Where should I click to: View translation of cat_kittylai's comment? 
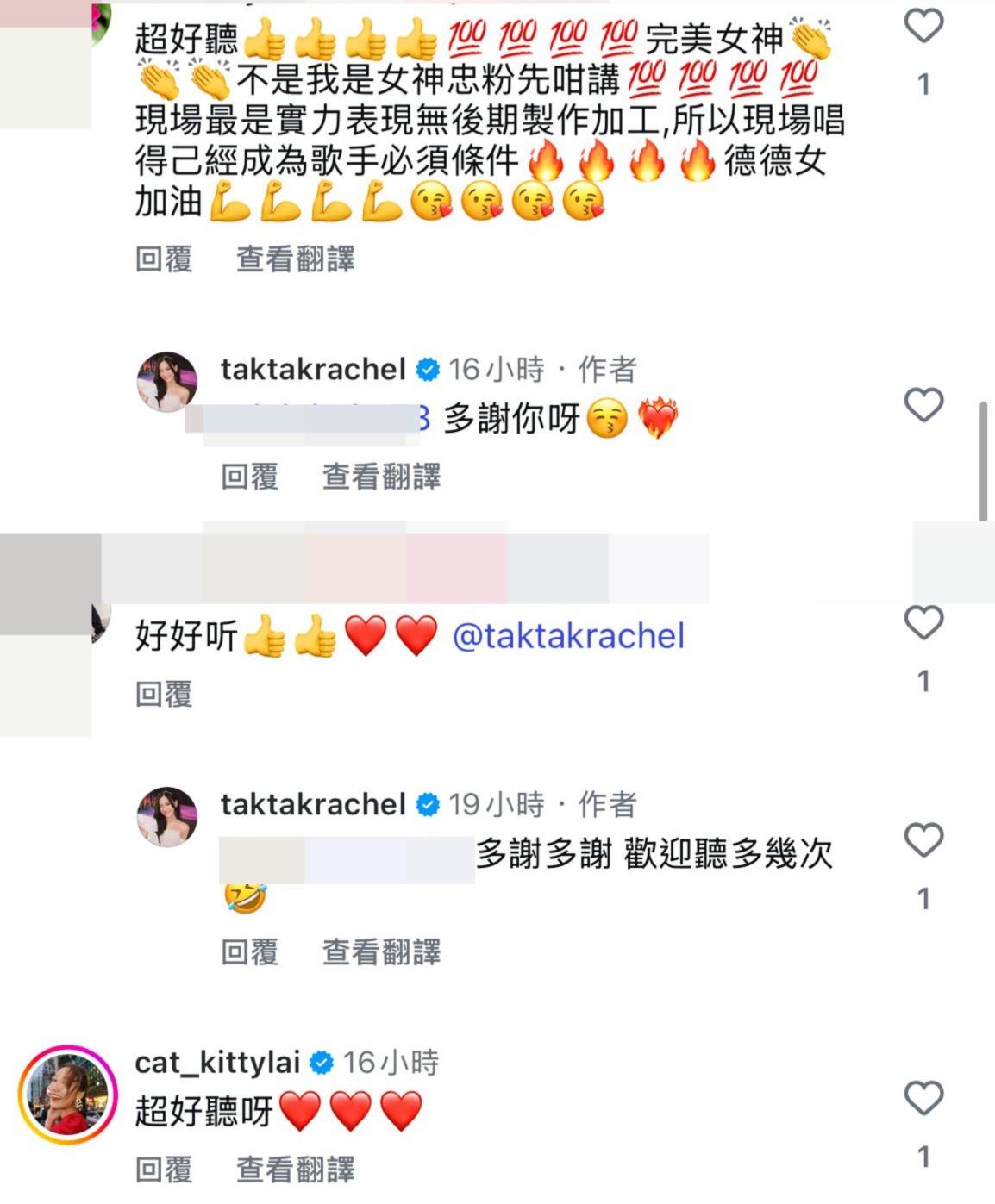pos(295,1170)
